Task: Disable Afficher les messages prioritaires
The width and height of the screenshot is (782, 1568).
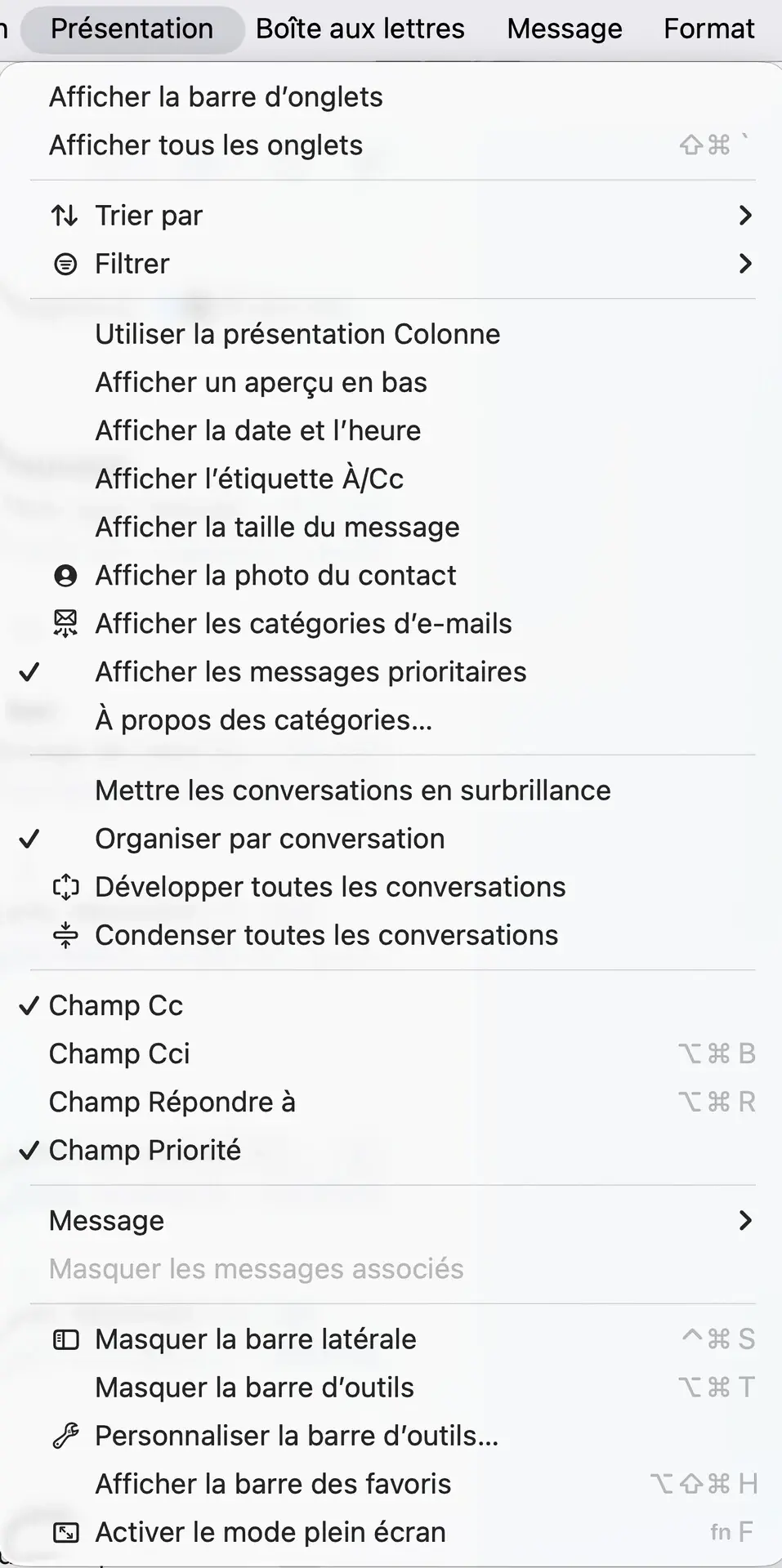Action: [311, 671]
